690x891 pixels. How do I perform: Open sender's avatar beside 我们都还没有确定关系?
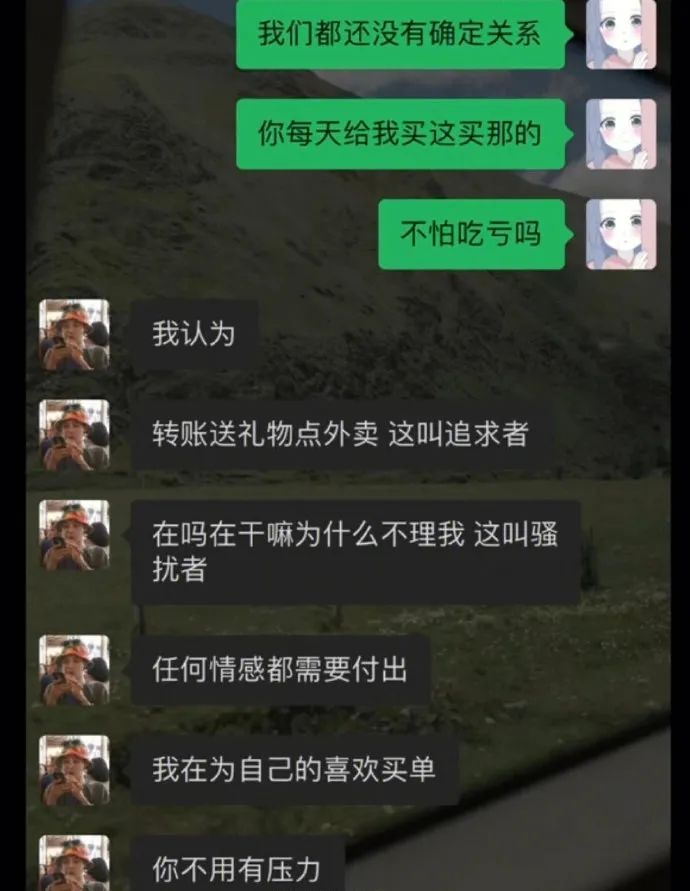coord(621,34)
